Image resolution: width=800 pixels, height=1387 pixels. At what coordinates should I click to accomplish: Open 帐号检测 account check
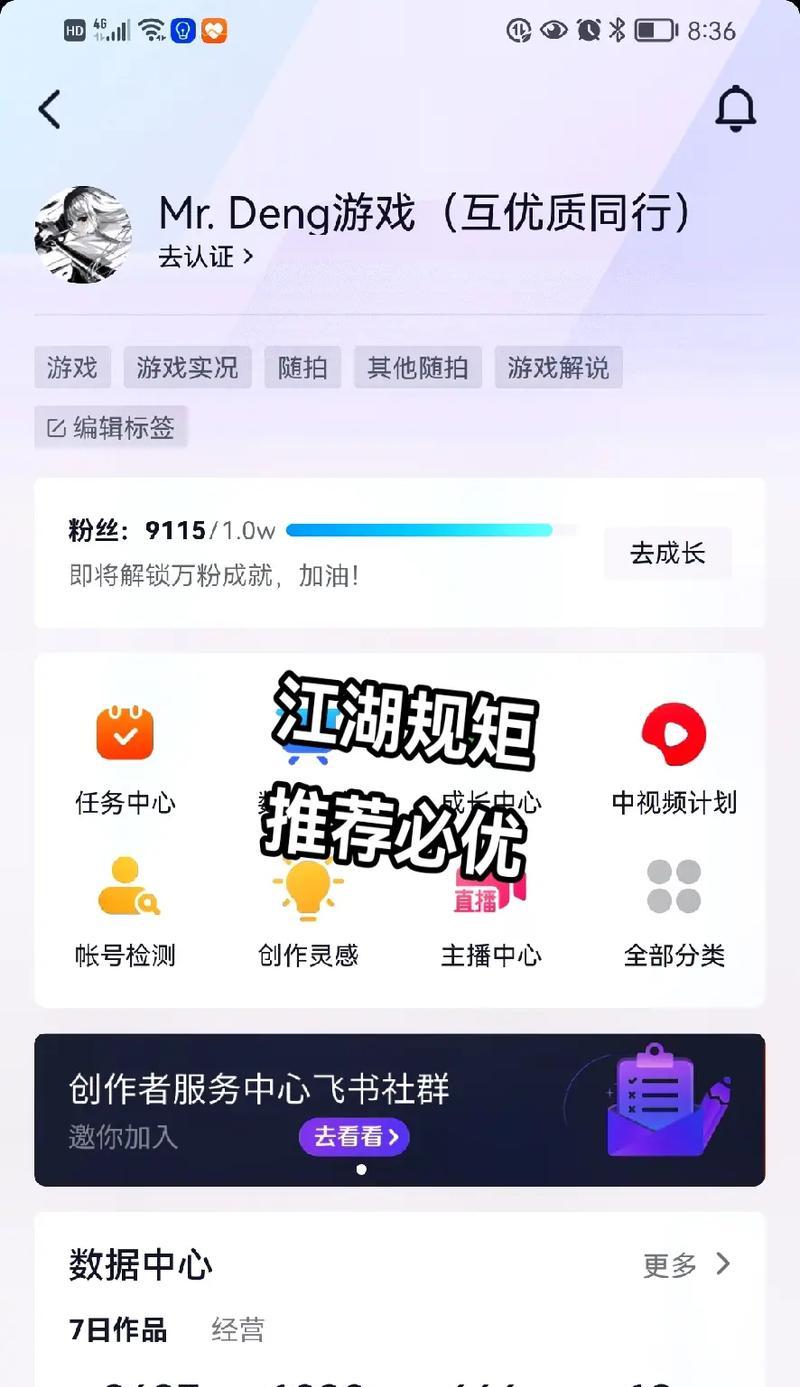125,911
